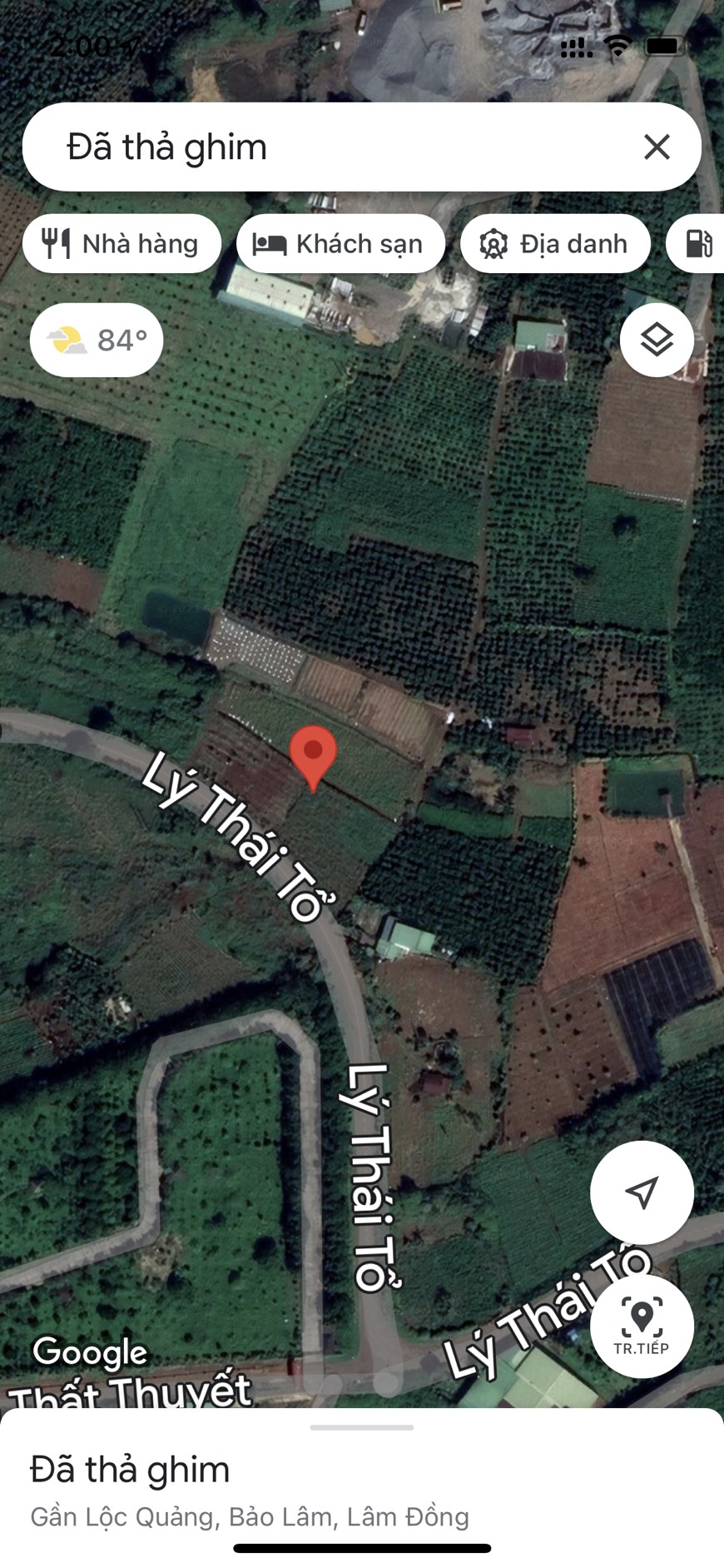Open the map layers button
The width and height of the screenshot is (724, 1568).
click(x=657, y=340)
